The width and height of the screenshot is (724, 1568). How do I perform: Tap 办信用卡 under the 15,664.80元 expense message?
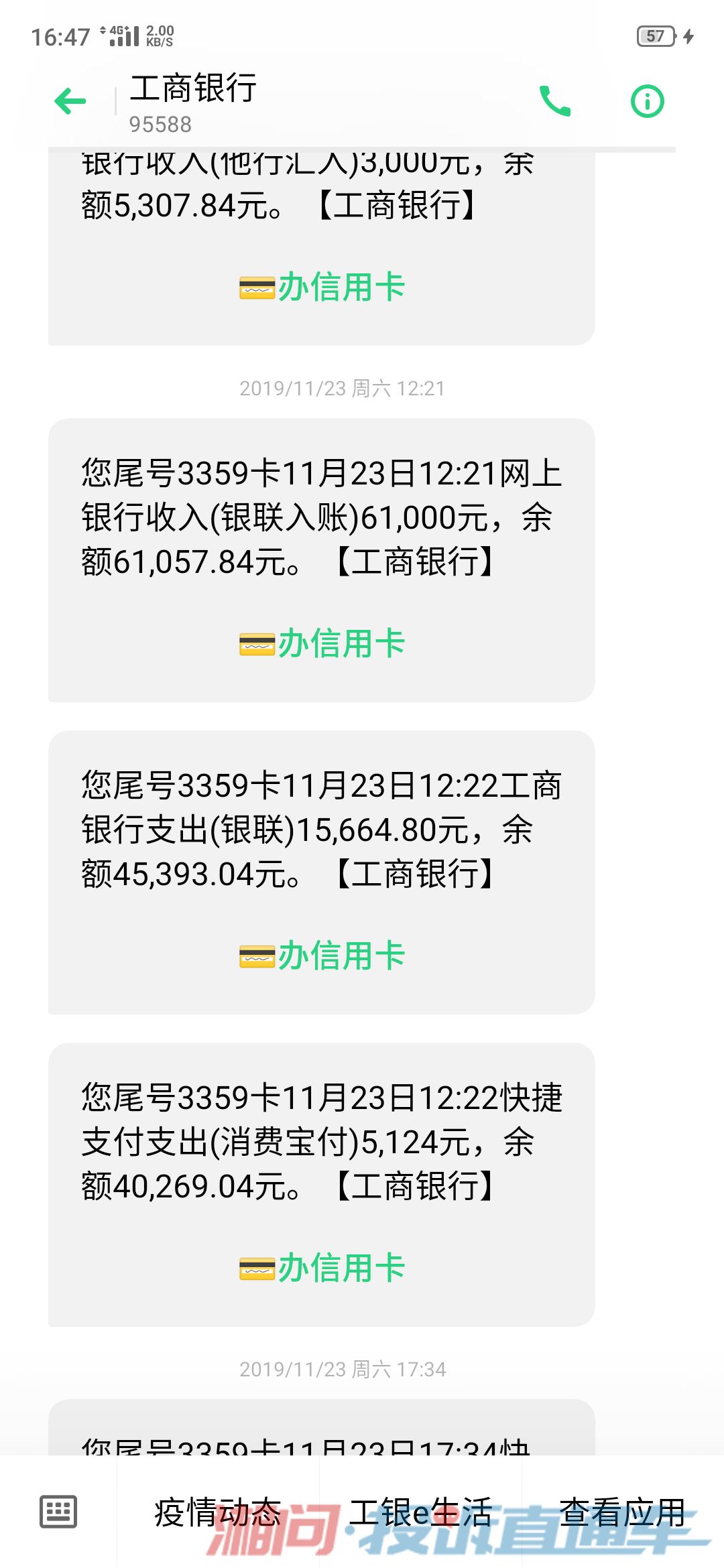322,956
